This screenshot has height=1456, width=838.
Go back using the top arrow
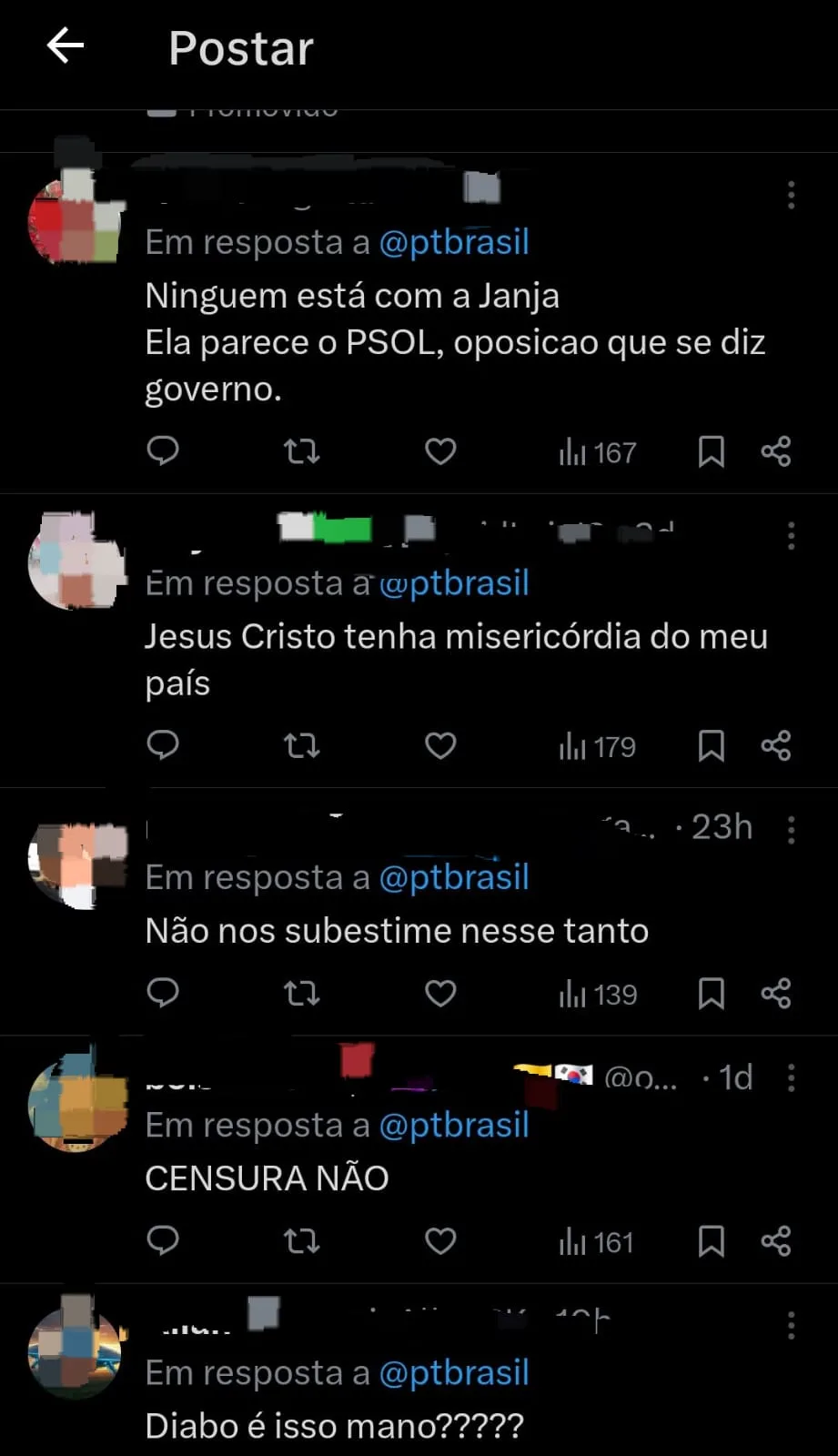click(x=66, y=45)
